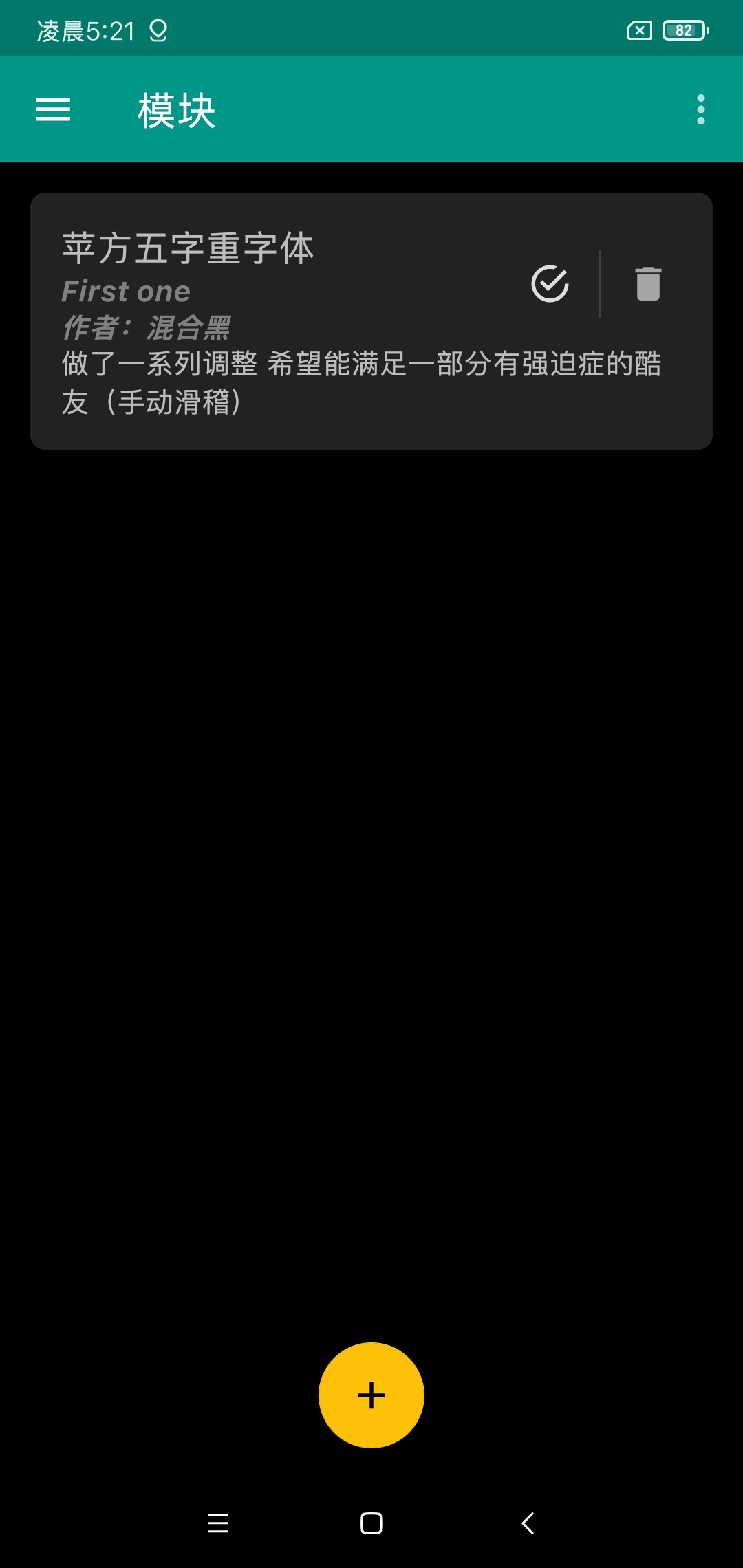
Task: Open the 苹方五字重字体 module card
Action: point(275,323)
